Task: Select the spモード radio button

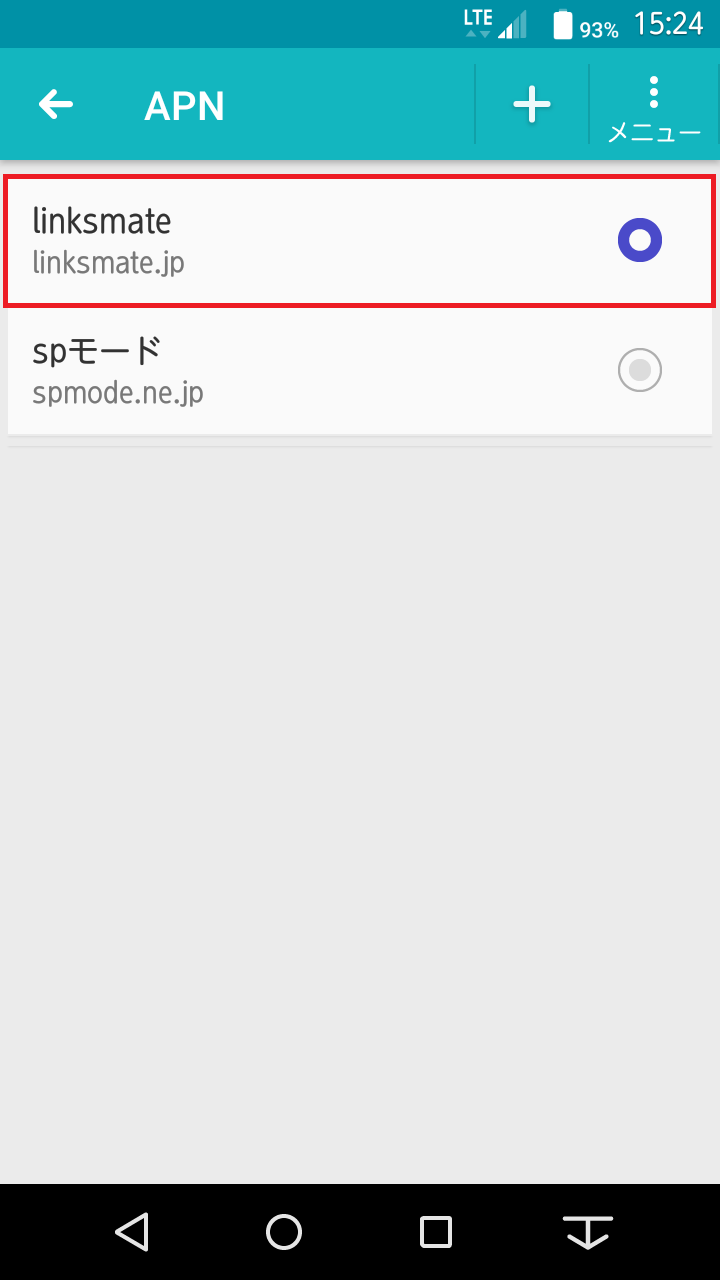Action: coord(640,370)
